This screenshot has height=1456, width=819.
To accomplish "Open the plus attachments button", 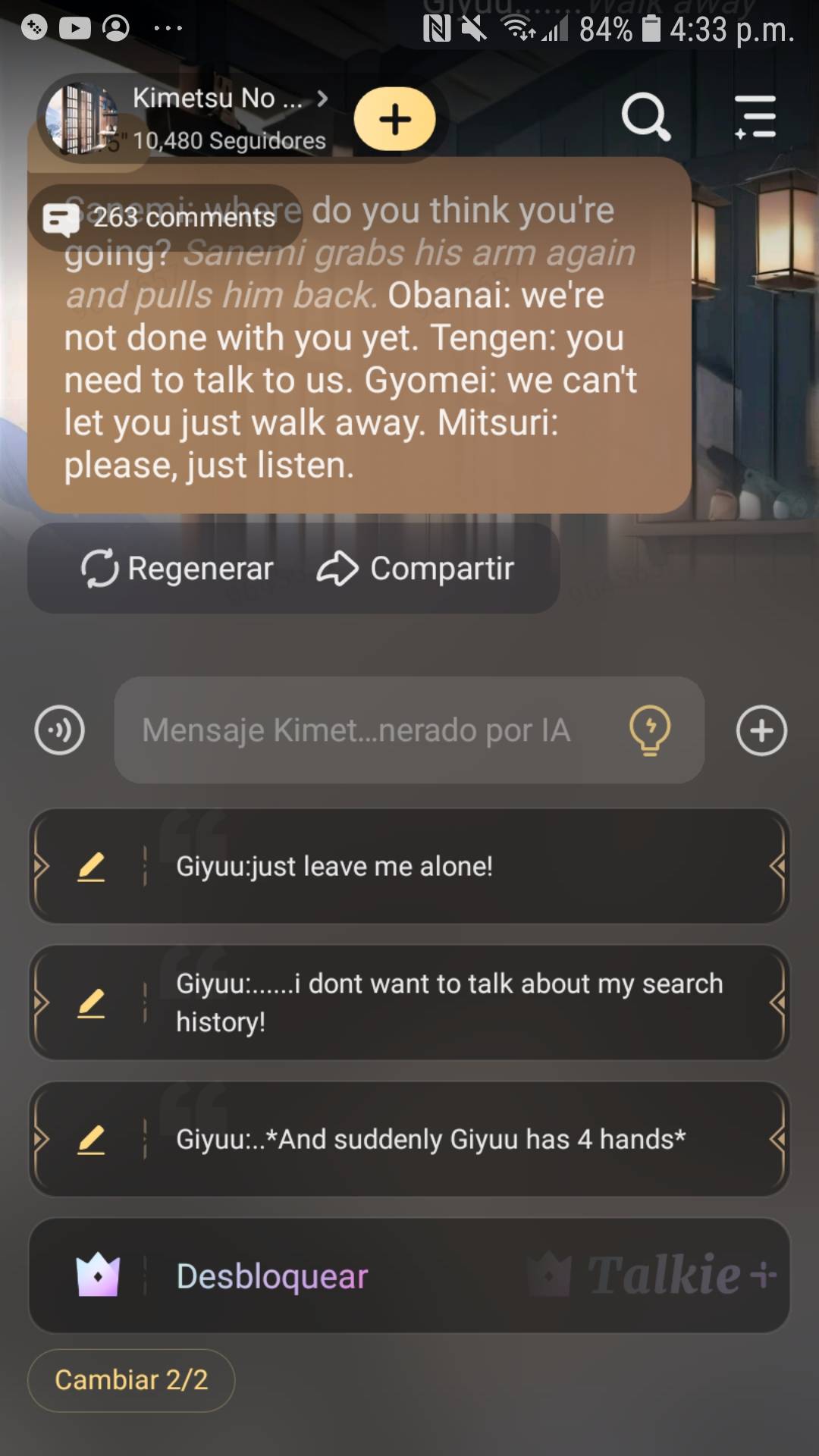I will pos(761,730).
